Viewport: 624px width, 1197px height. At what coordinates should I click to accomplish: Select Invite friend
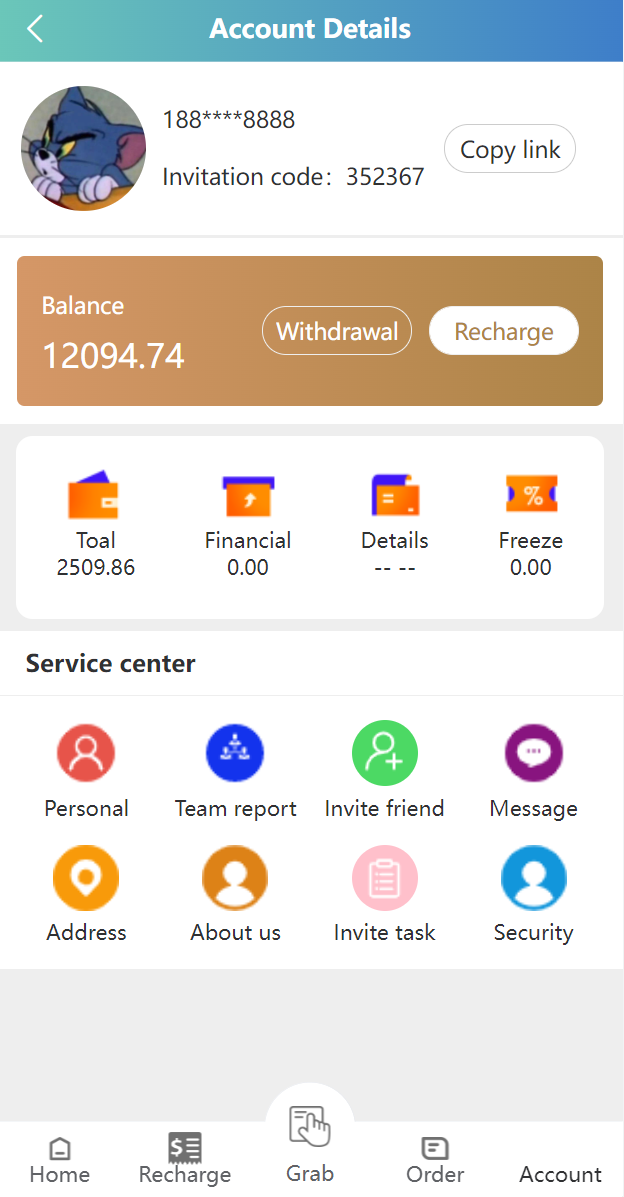point(384,771)
